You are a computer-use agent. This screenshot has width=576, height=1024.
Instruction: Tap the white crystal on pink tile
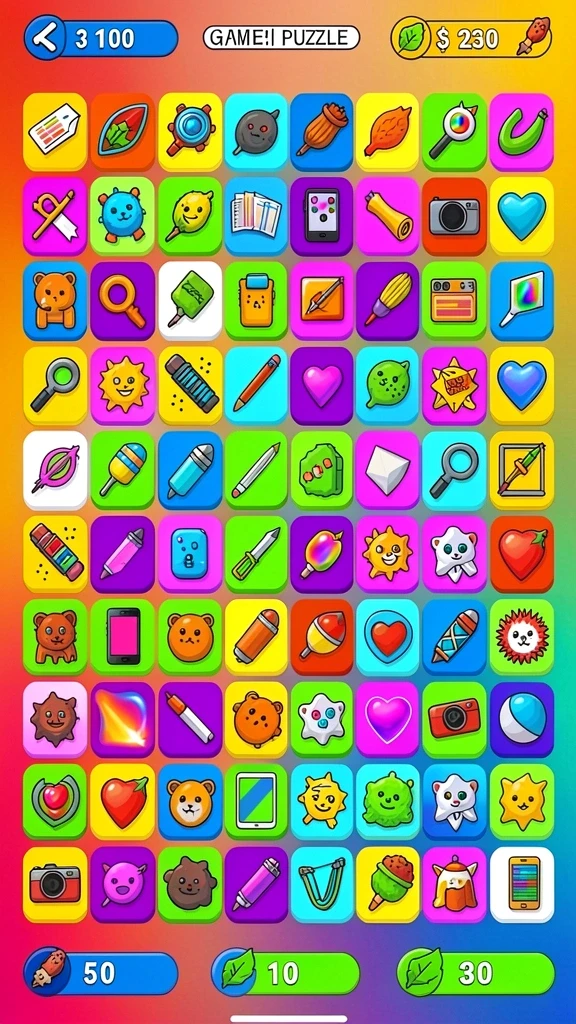click(387, 470)
